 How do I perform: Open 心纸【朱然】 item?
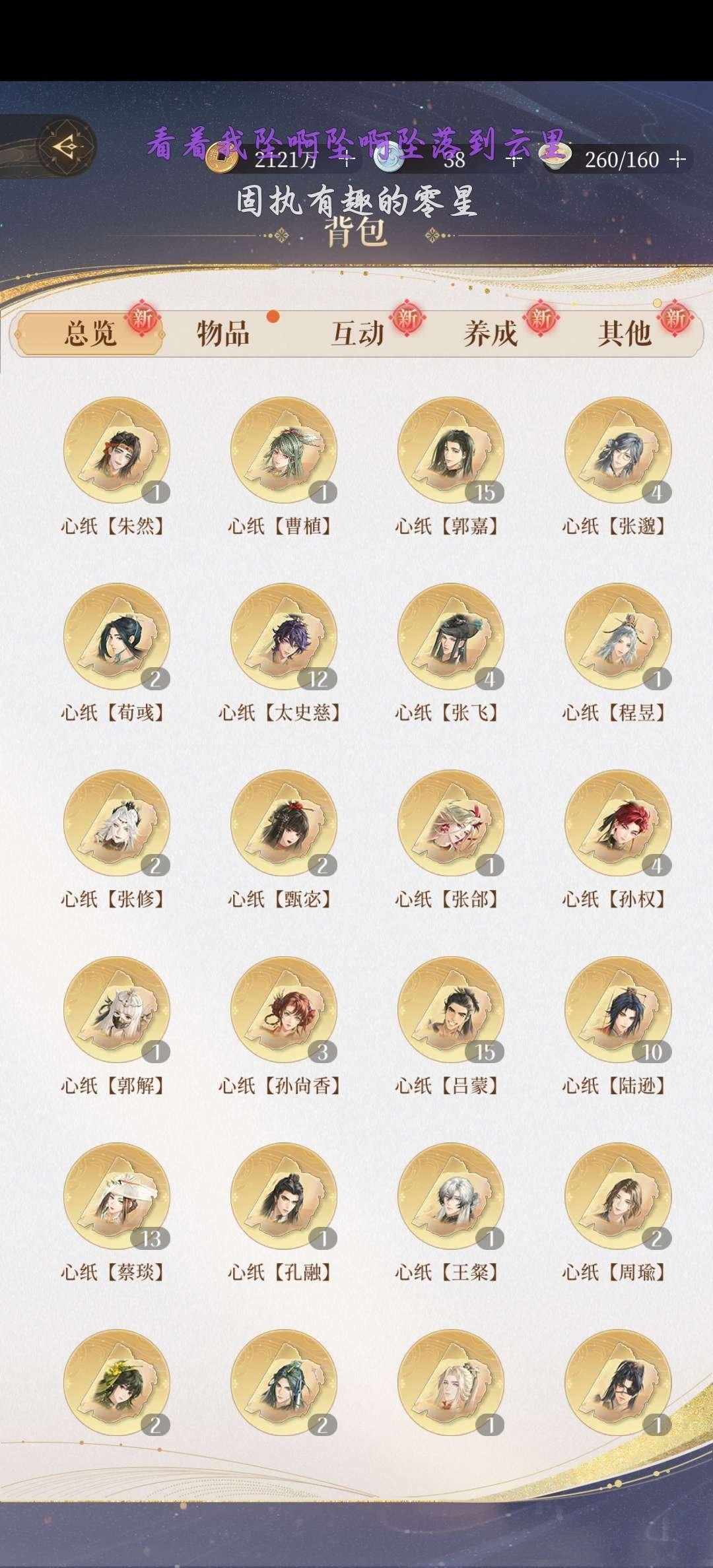tap(117, 450)
